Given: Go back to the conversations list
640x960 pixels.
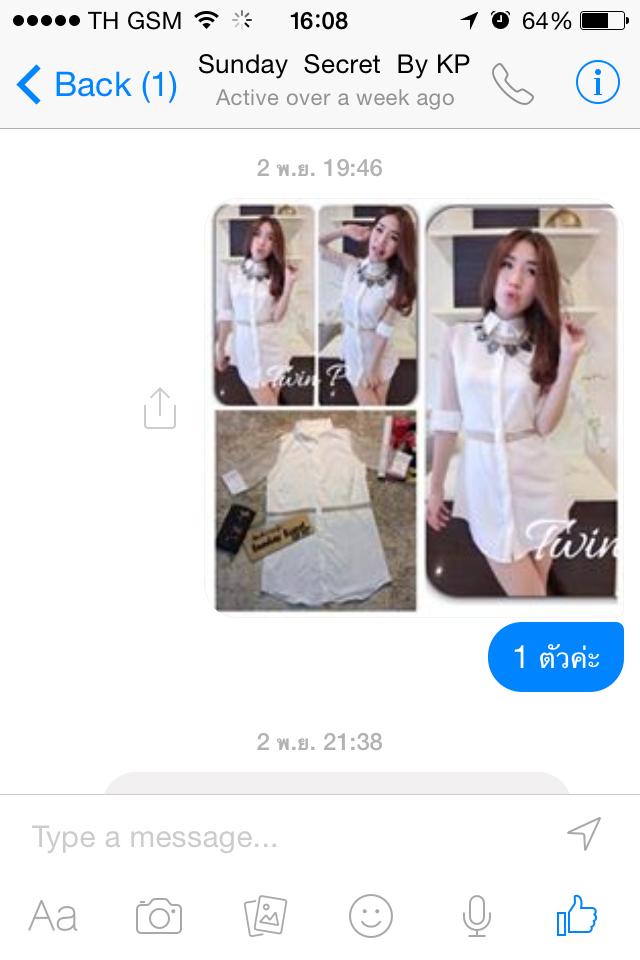Looking at the screenshot, I should [x=97, y=84].
